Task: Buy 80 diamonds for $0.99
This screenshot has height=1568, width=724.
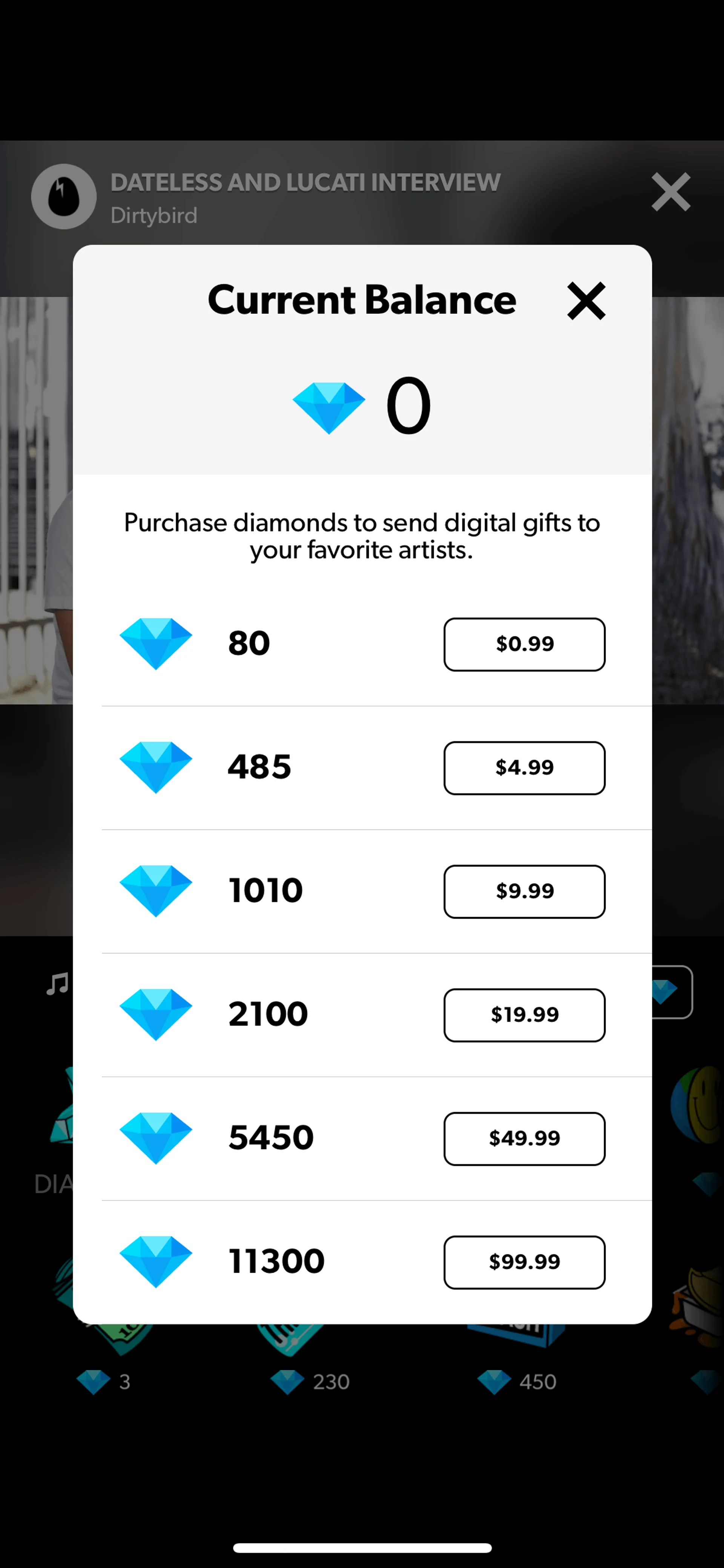Action: pyautogui.click(x=524, y=644)
